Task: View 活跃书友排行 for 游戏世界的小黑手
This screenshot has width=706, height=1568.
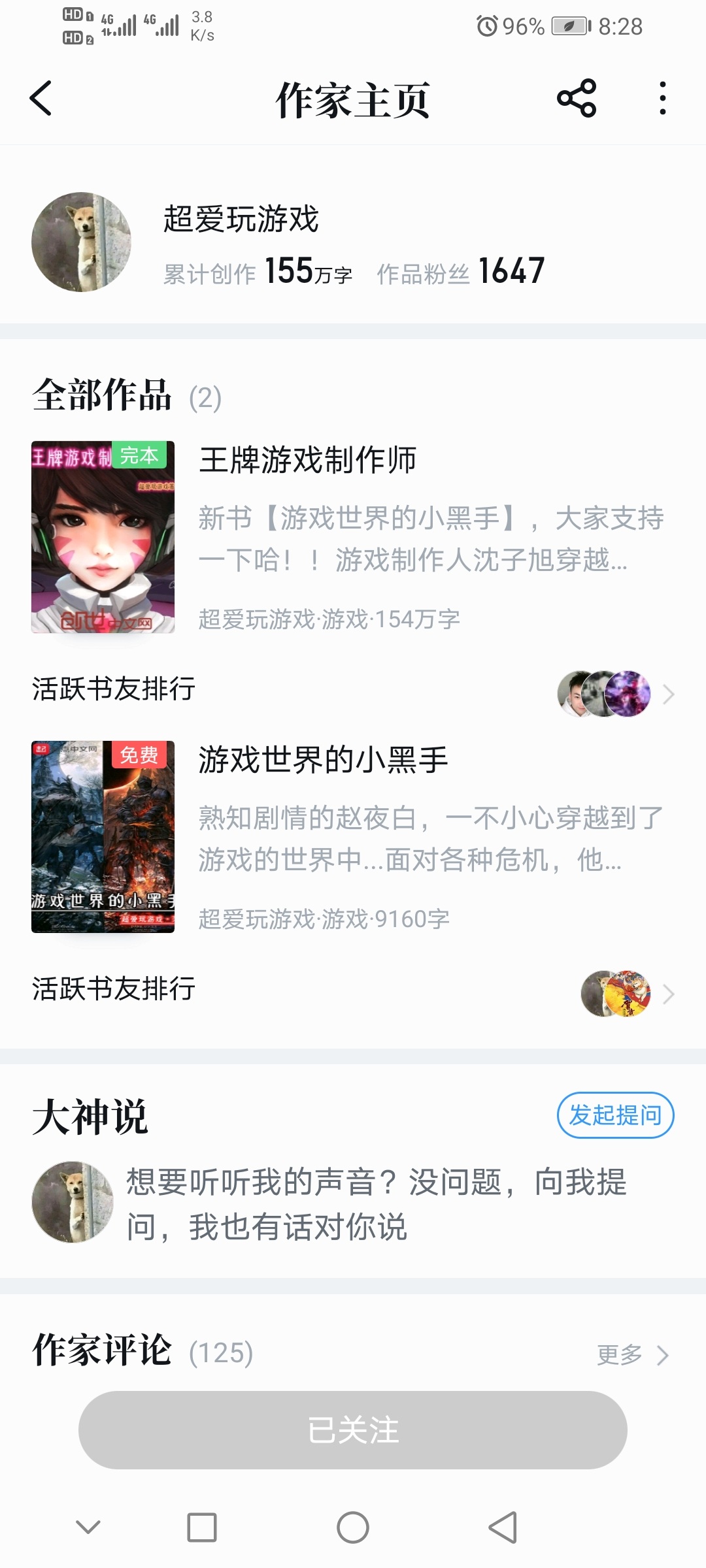Action: tap(353, 990)
